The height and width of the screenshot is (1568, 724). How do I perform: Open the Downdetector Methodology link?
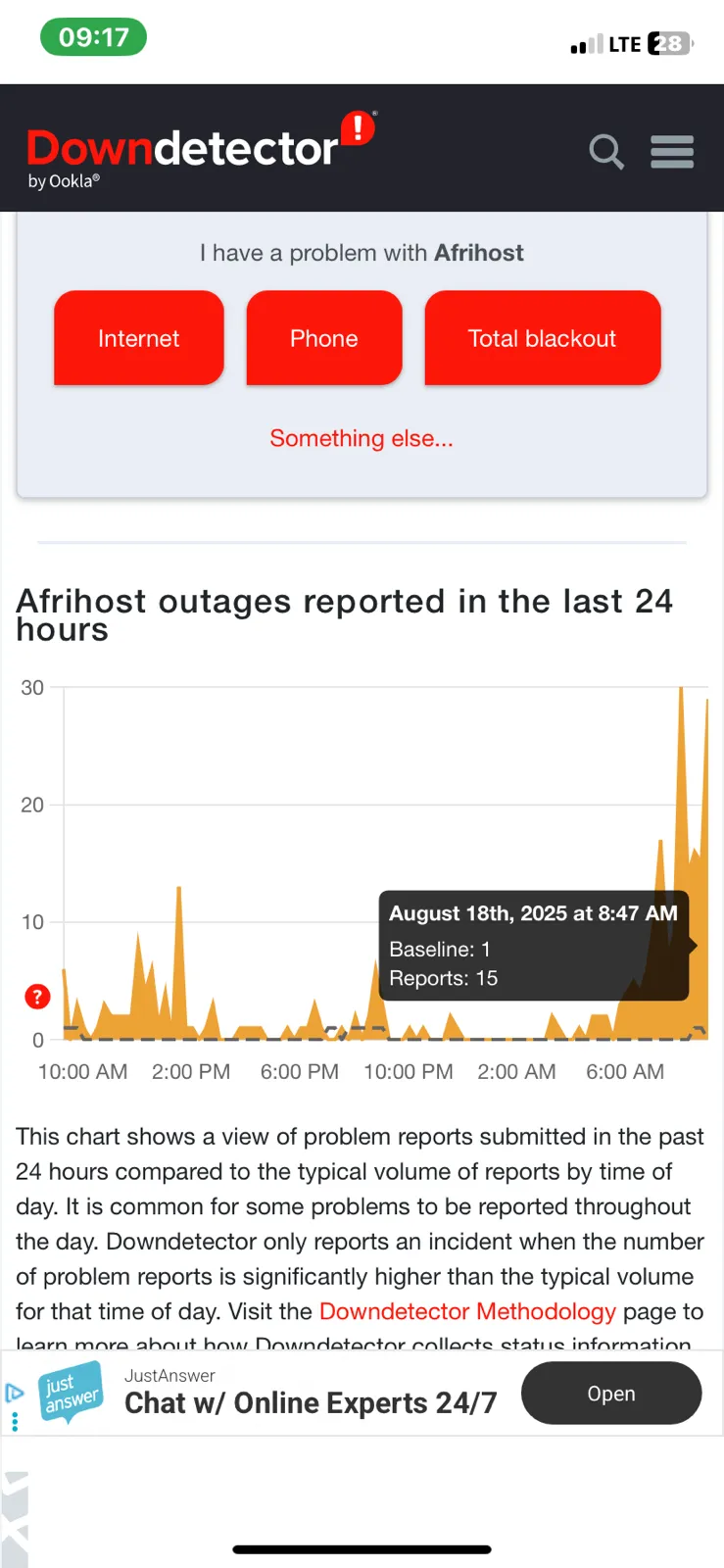(x=467, y=1311)
